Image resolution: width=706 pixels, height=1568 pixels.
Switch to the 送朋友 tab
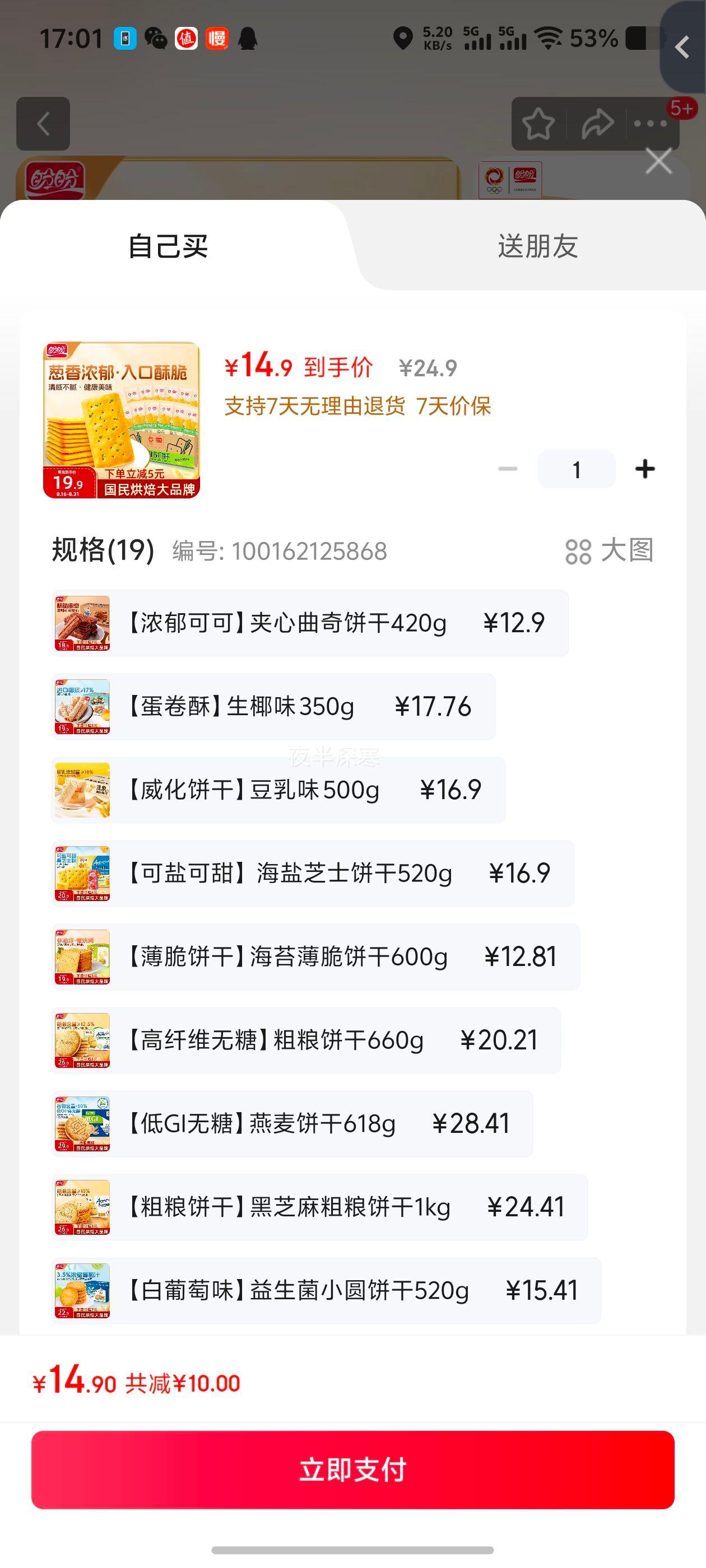(x=537, y=246)
